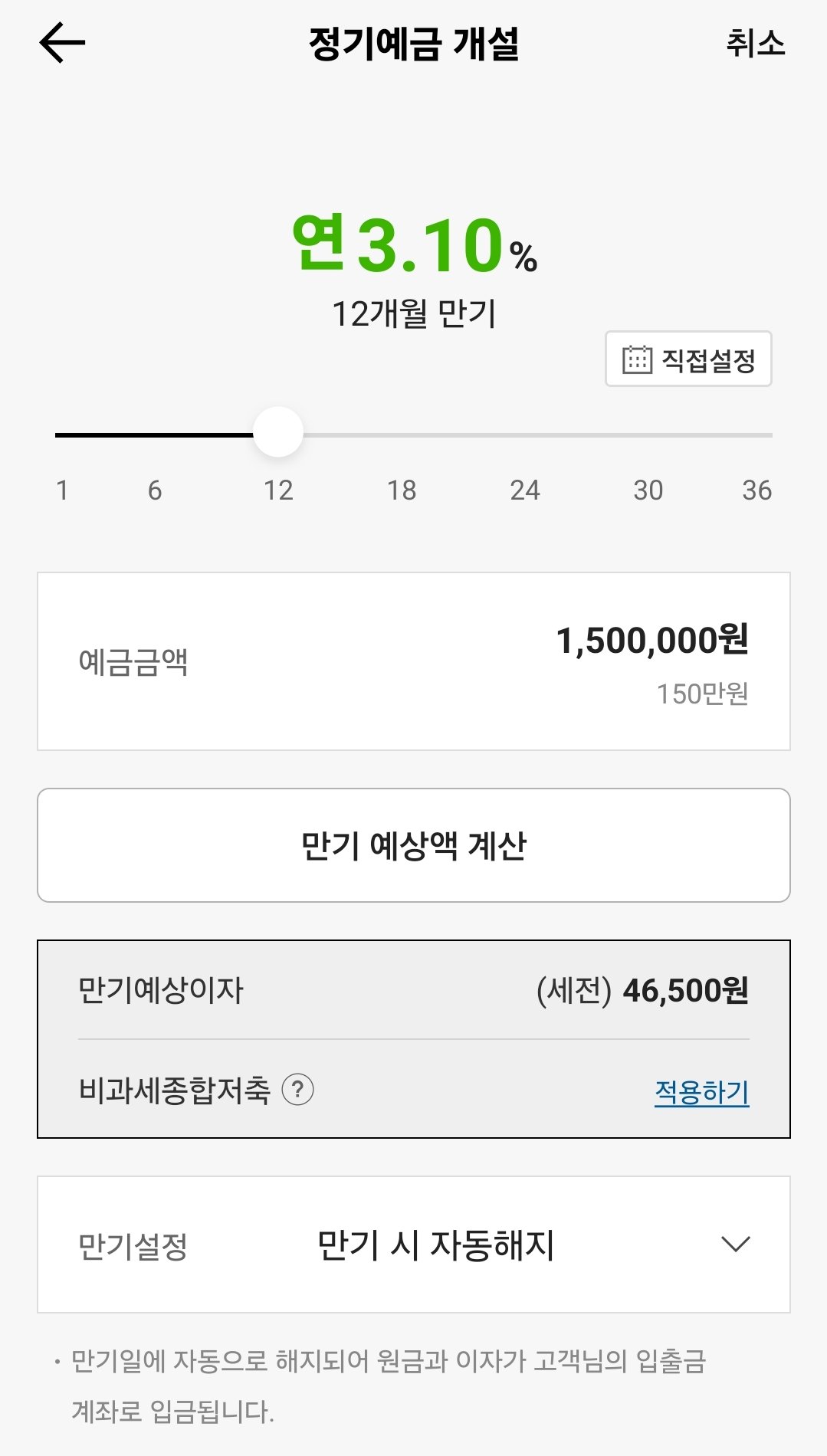This screenshot has width=827, height=1456.
Task: Edit the 예금금액 deposit amount field
Action: (x=414, y=661)
